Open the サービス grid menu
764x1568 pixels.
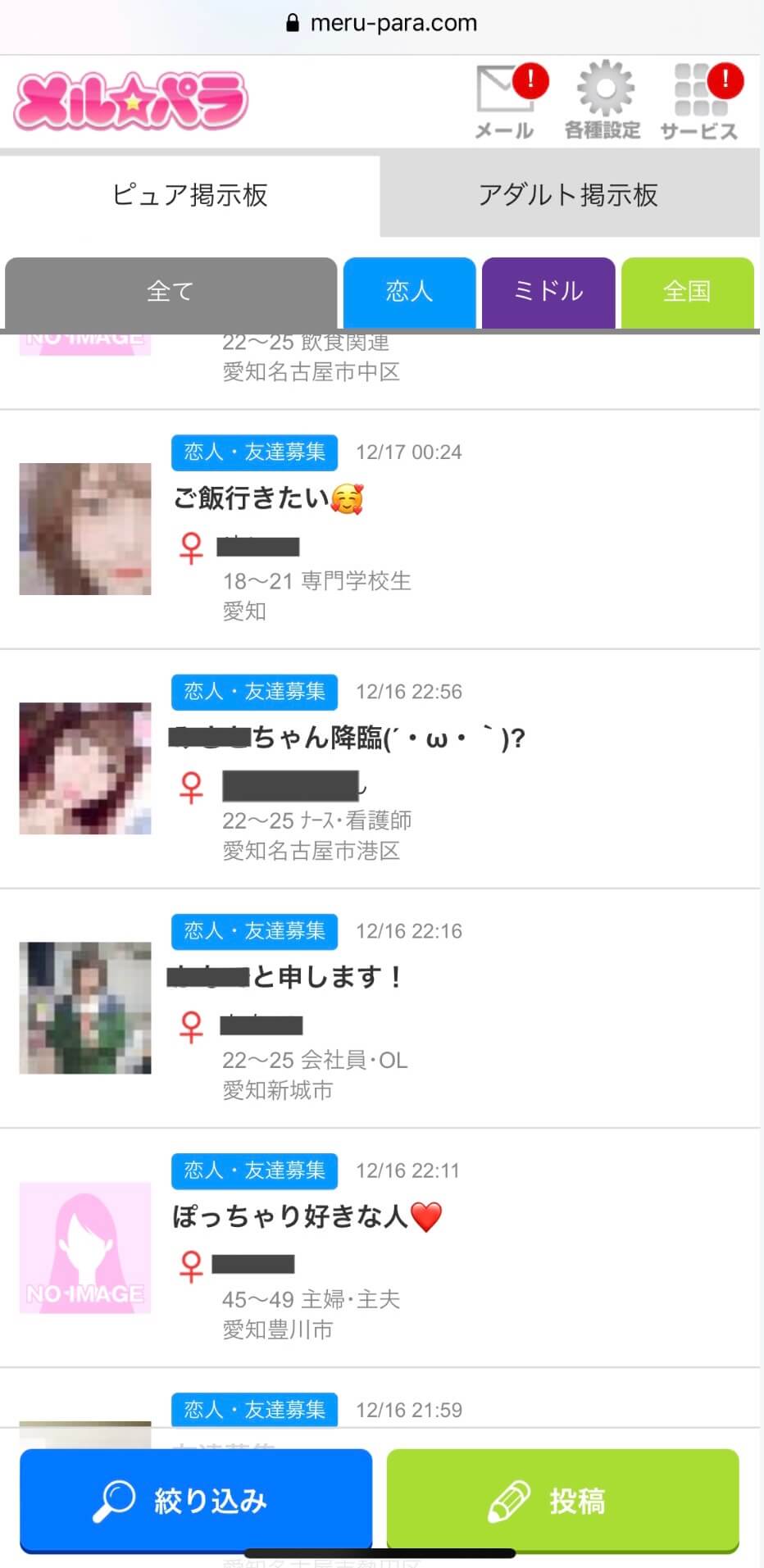coord(700,102)
